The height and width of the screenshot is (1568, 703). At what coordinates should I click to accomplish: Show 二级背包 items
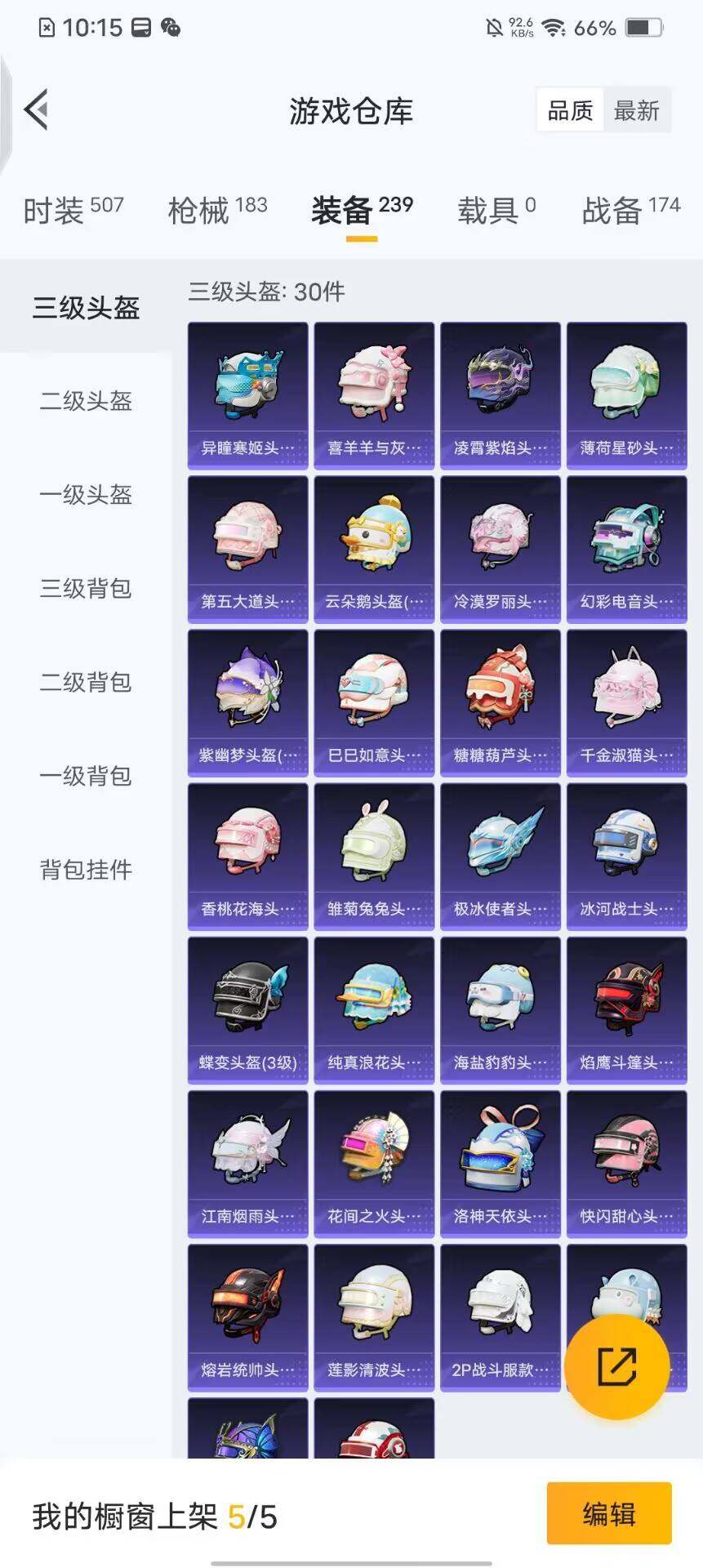pyautogui.click(x=86, y=683)
